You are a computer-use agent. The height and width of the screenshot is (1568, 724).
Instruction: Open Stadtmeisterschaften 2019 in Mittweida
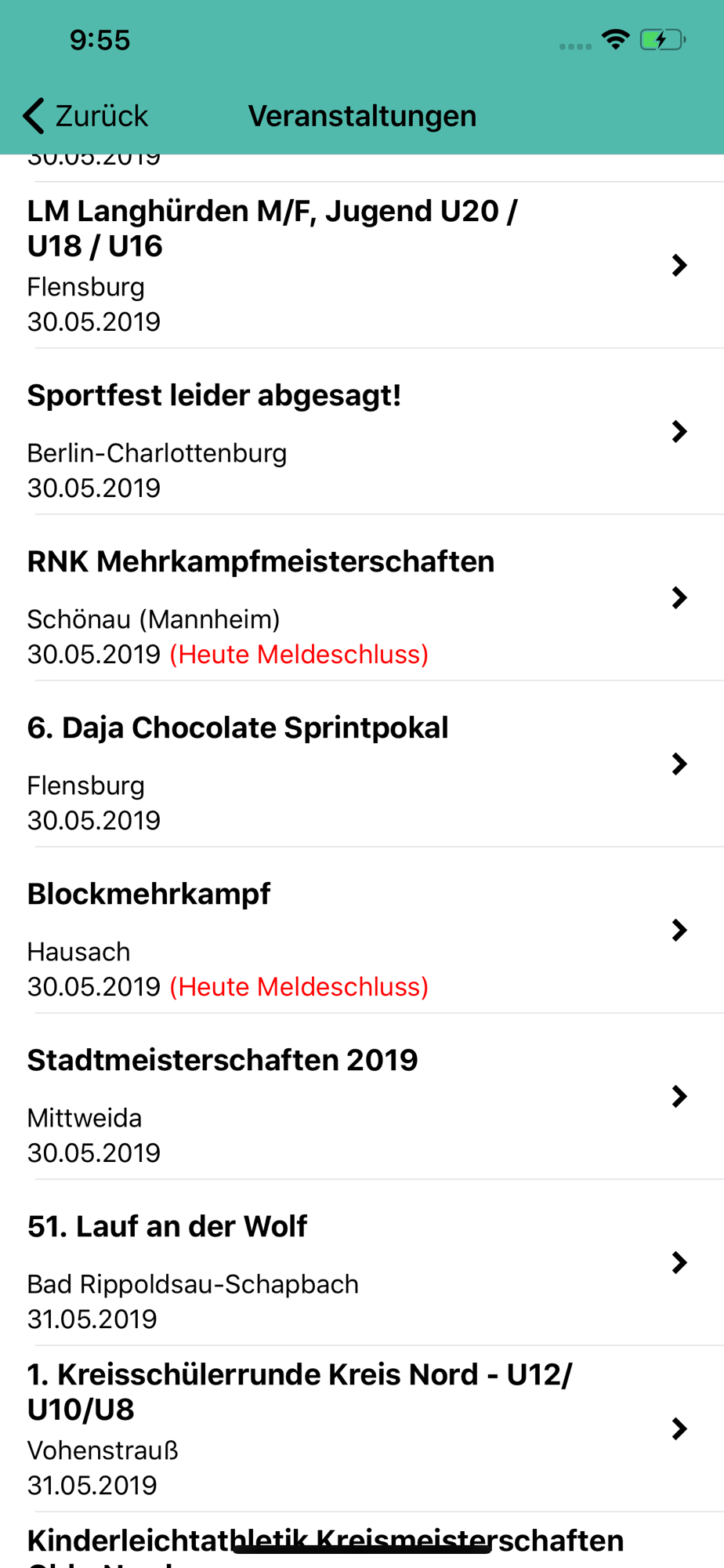coord(362,1097)
